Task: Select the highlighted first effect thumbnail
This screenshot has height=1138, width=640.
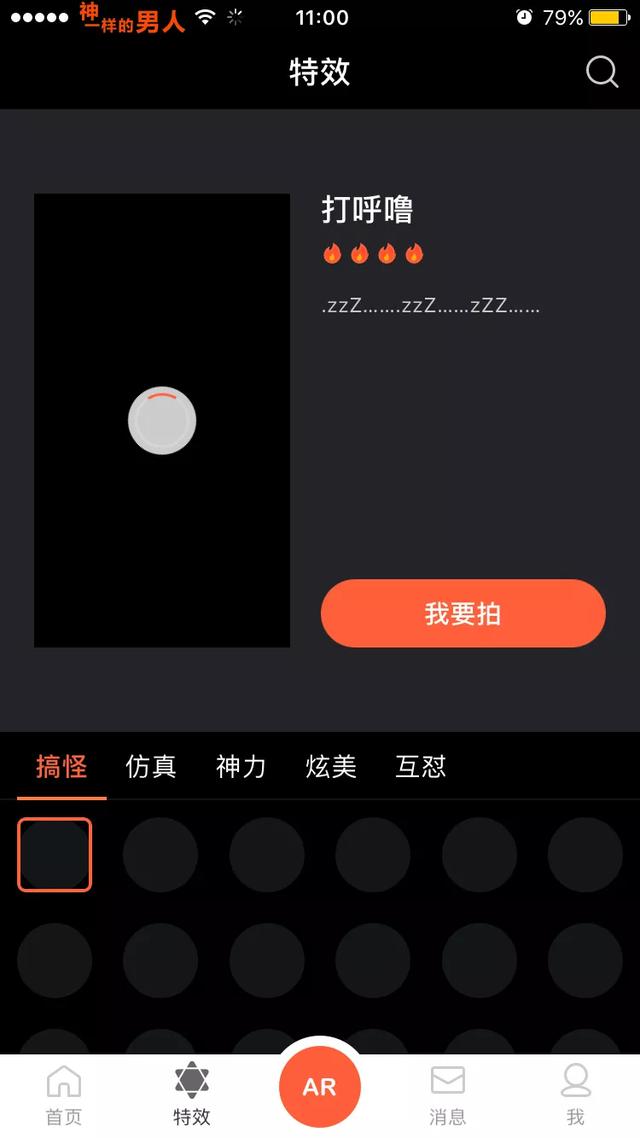Action: point(55,855)
